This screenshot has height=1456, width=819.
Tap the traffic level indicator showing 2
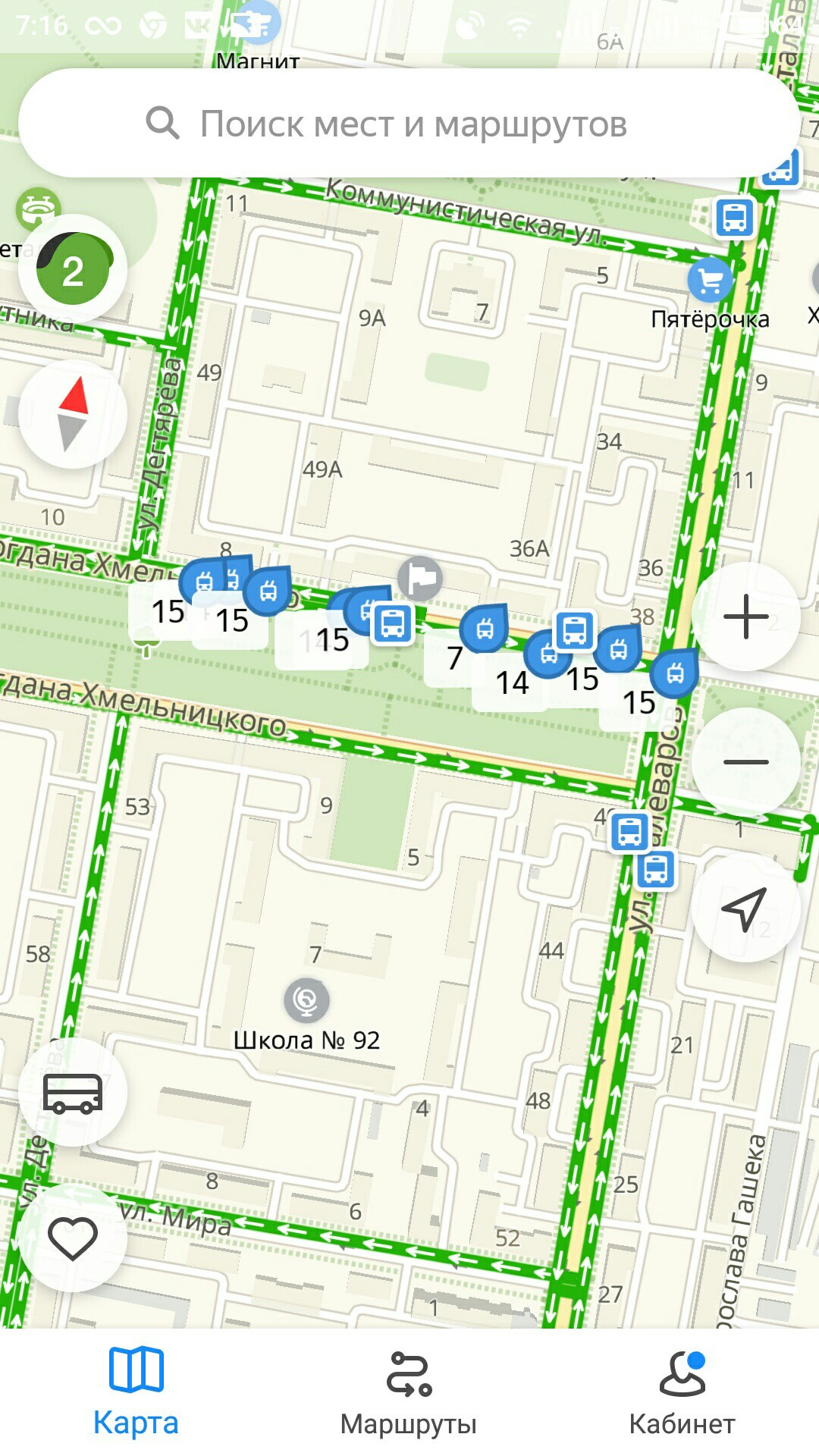click(x=72, y=269)
